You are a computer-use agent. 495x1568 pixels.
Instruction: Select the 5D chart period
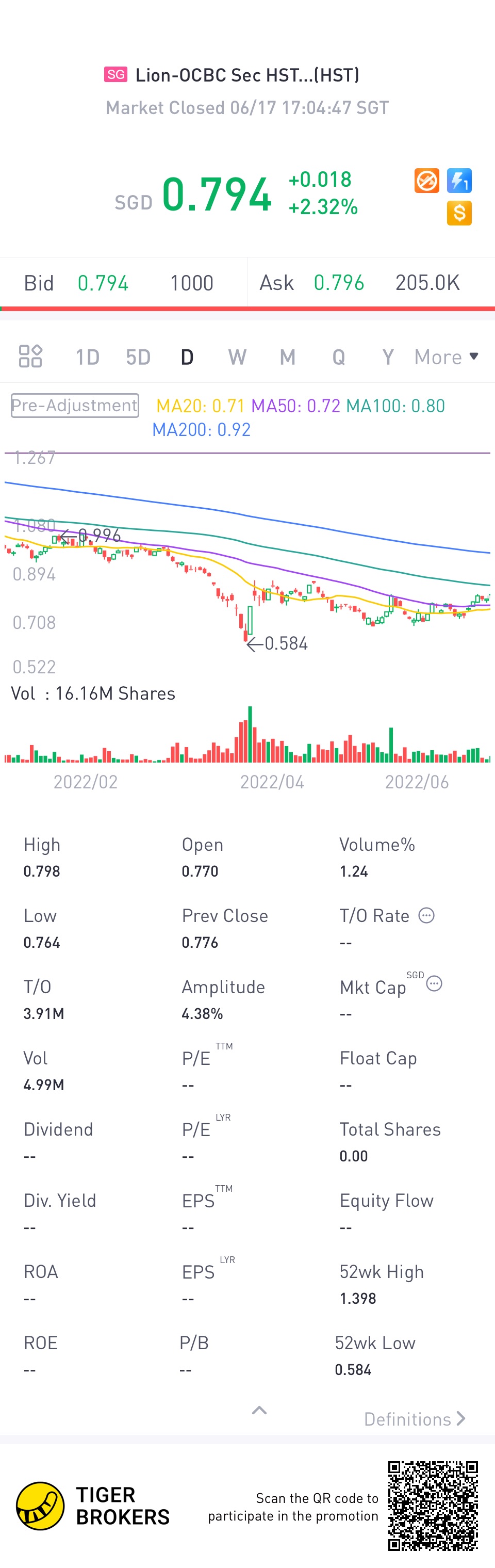click(138, 358)
